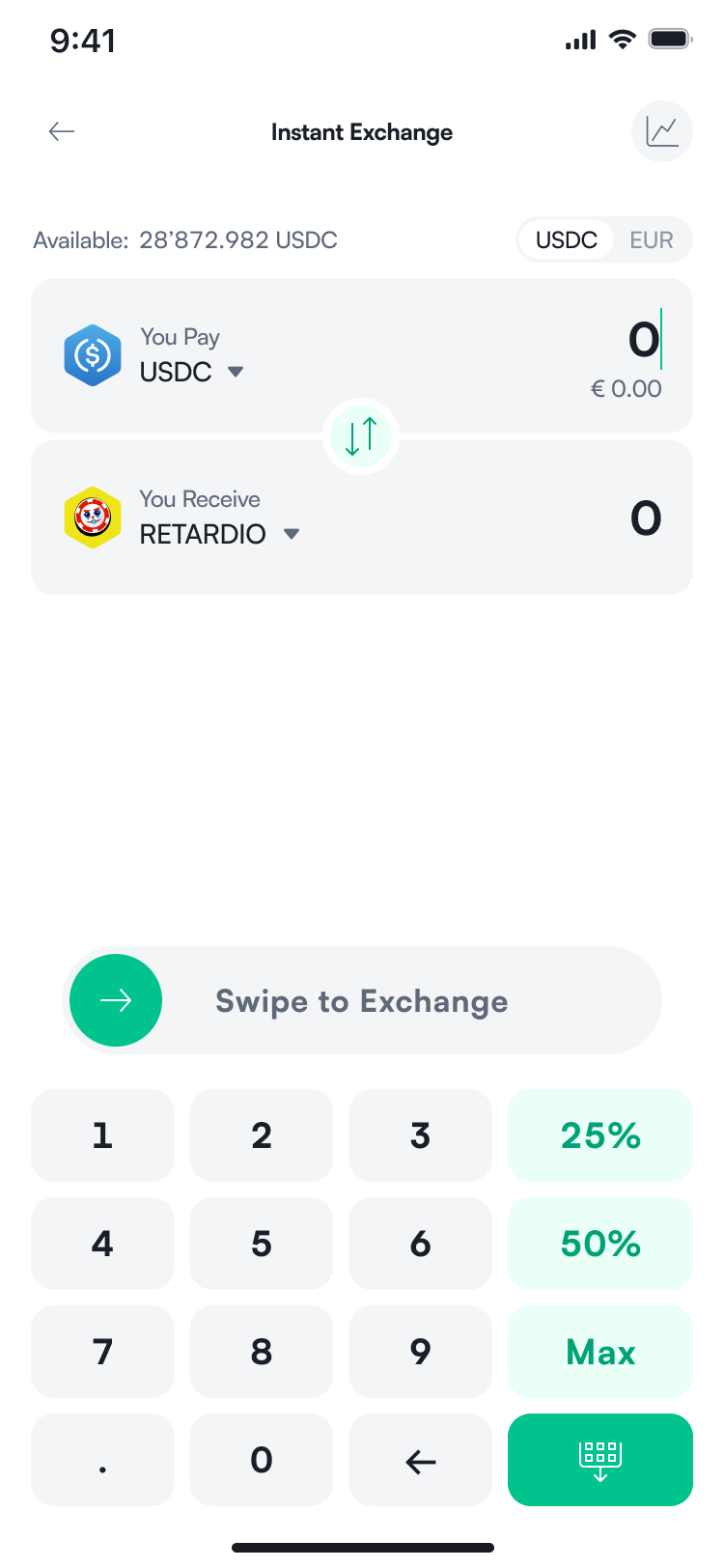Open the You Pay token dropdown
The image size is (724, 1568).
[x=235, y=372]
